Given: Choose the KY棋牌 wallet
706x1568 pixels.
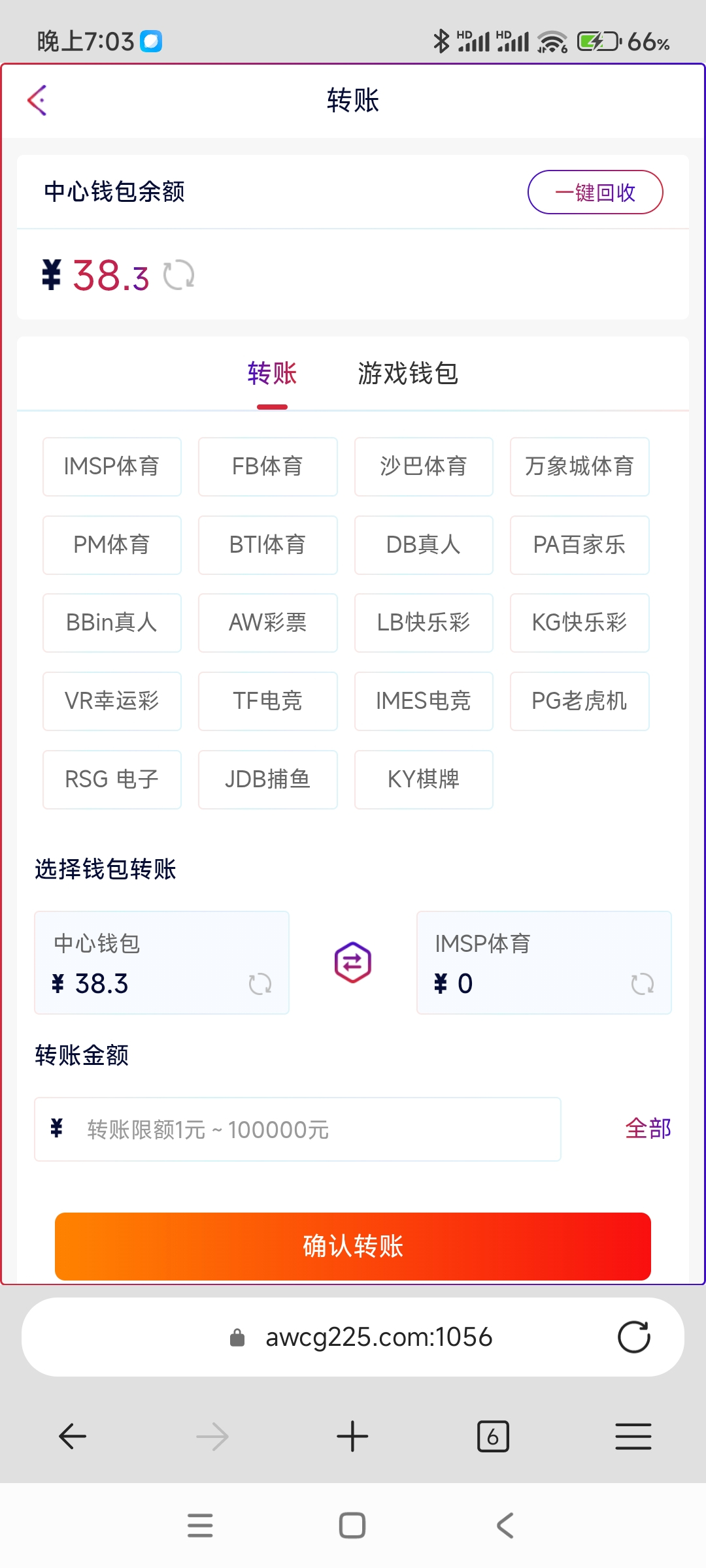Looking at the screenshot, I should [x=423, y=779].
